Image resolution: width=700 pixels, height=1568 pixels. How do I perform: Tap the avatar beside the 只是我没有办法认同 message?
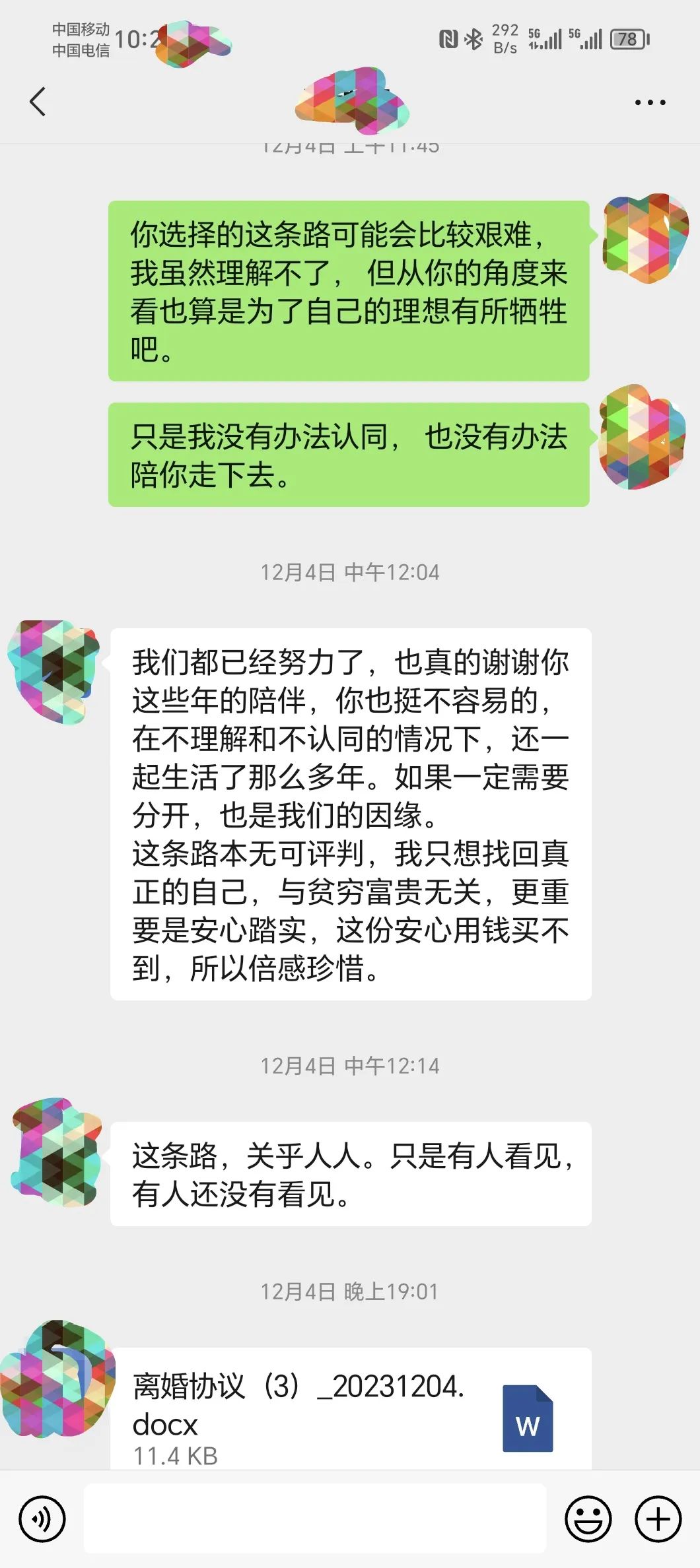click(x=642, y=437)
